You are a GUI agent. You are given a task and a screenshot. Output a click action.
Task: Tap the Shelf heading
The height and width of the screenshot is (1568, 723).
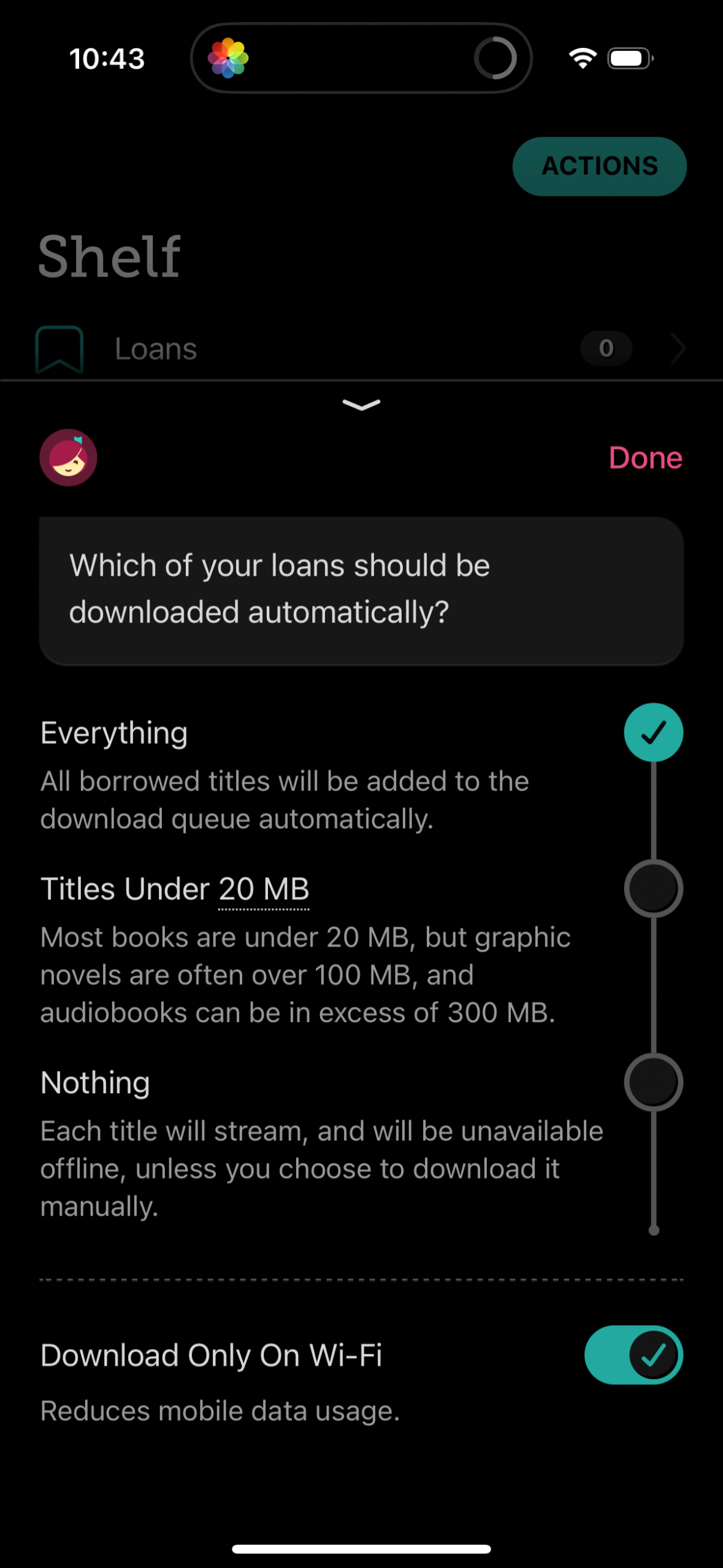(x=109, y=256)
